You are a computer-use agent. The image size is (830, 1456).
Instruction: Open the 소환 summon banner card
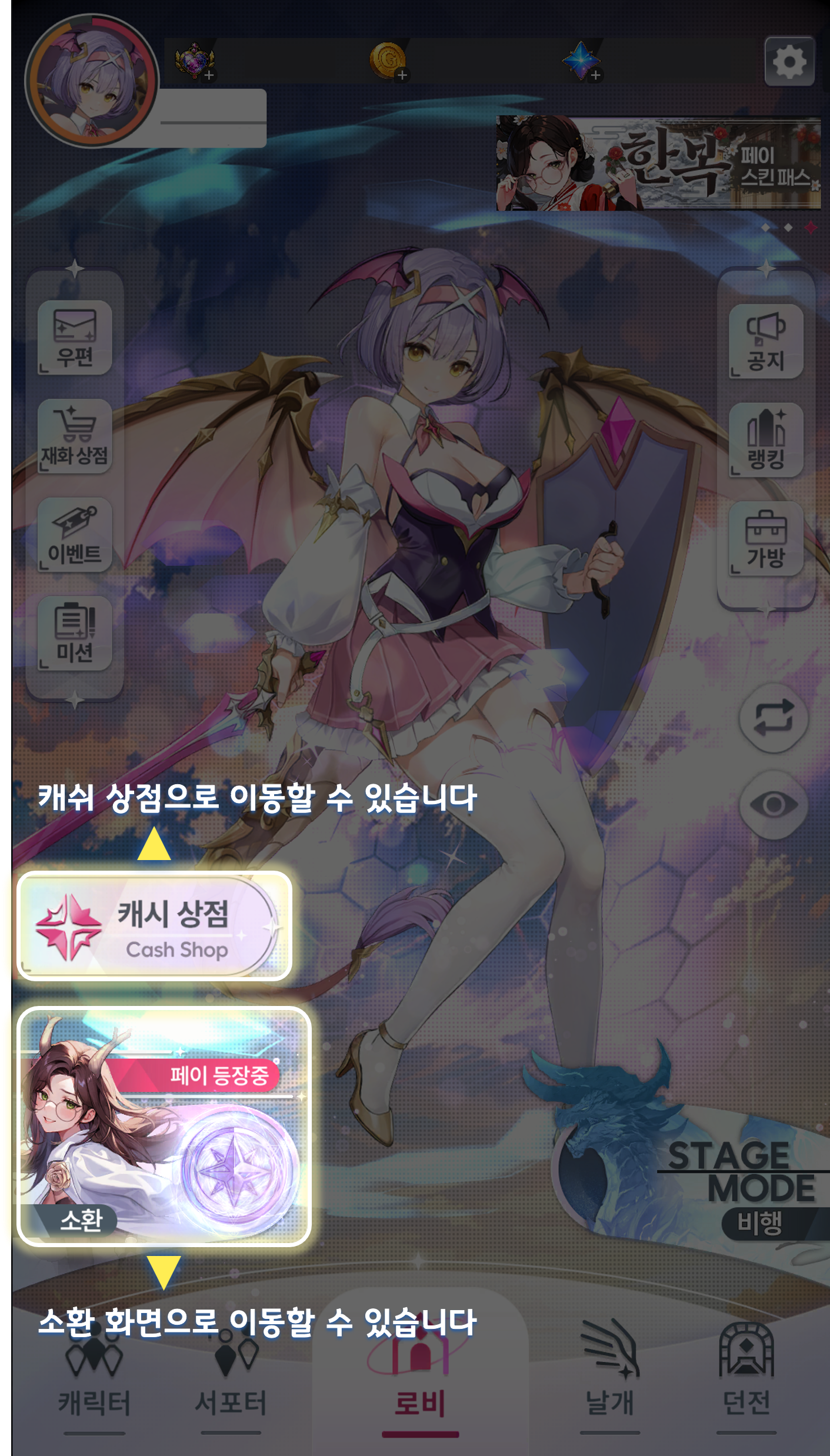pyautogui.click(x=164, y=1127)
